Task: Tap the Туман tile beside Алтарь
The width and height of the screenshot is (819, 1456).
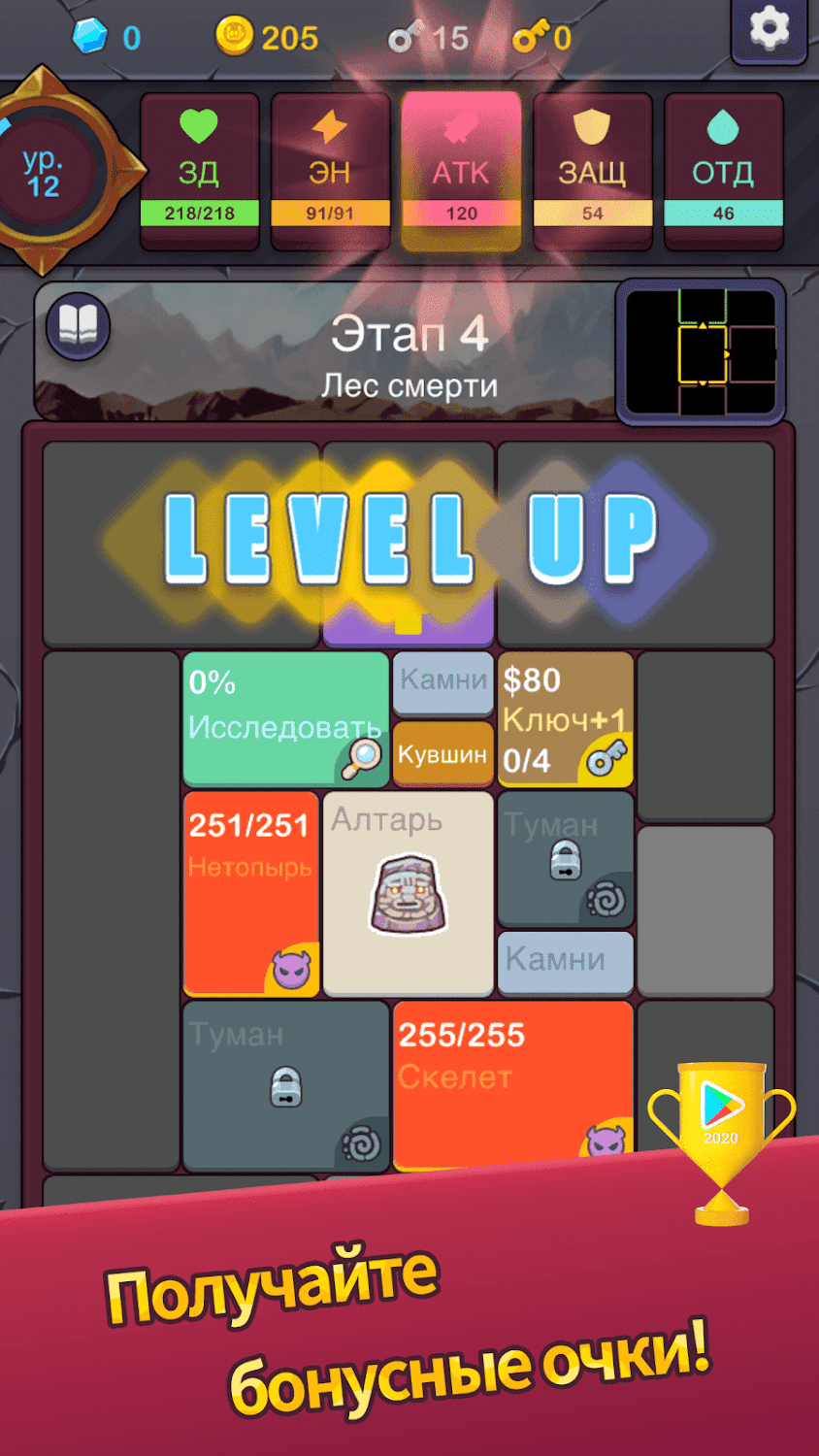Action: (565, 858)
